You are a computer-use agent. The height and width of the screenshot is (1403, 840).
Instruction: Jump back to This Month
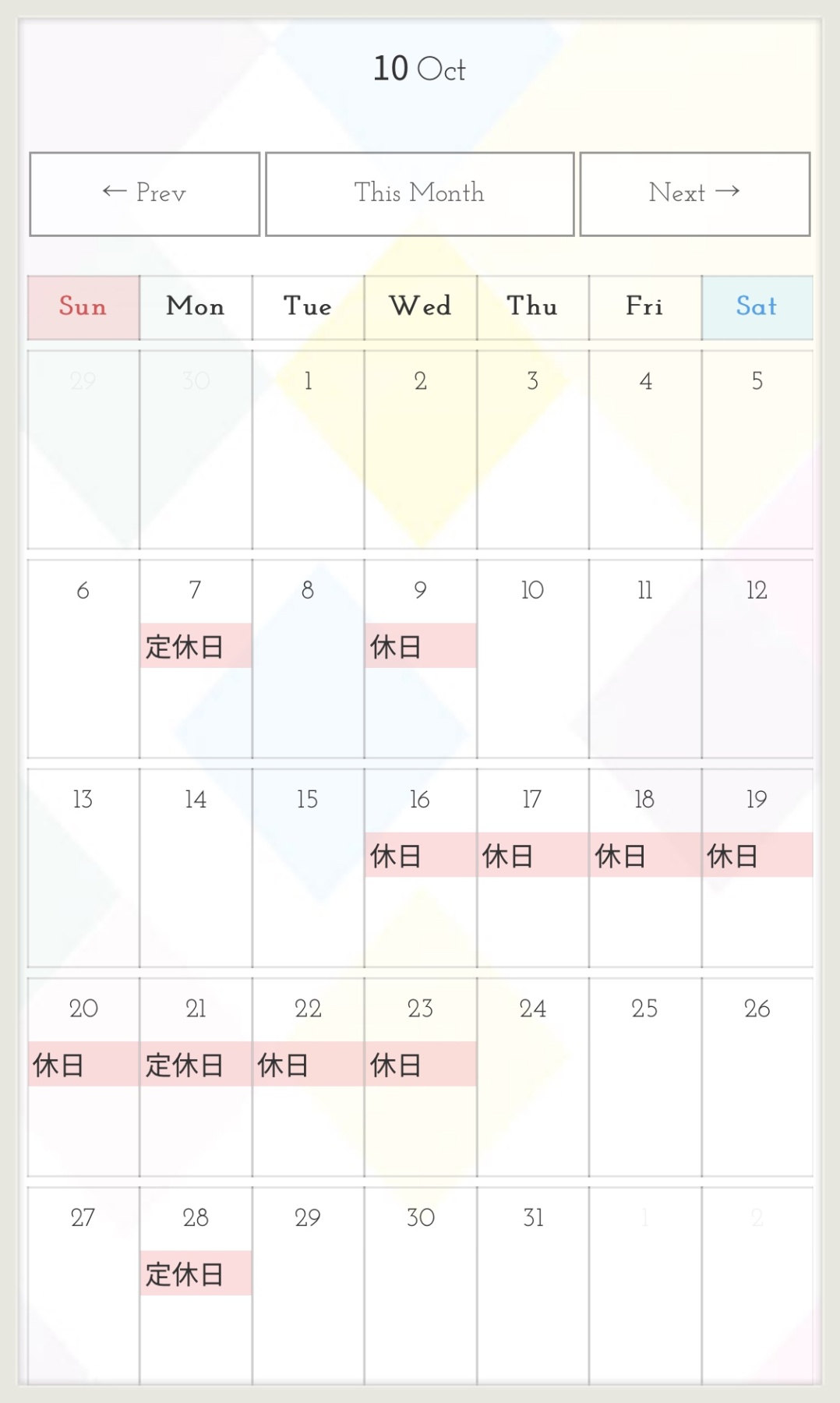[x=420, y=194]
